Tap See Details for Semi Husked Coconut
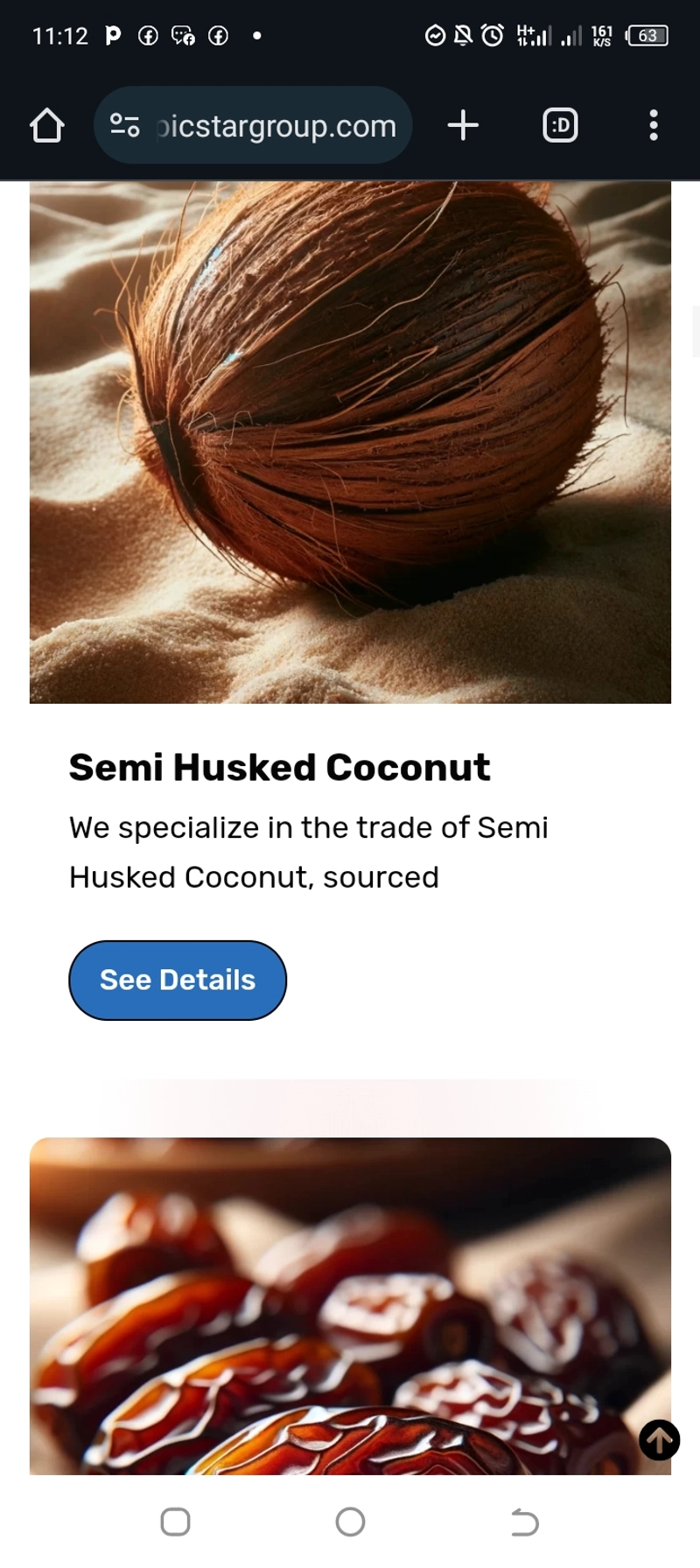This screenshot has height=1568, width=700. [x=178, y=980]
